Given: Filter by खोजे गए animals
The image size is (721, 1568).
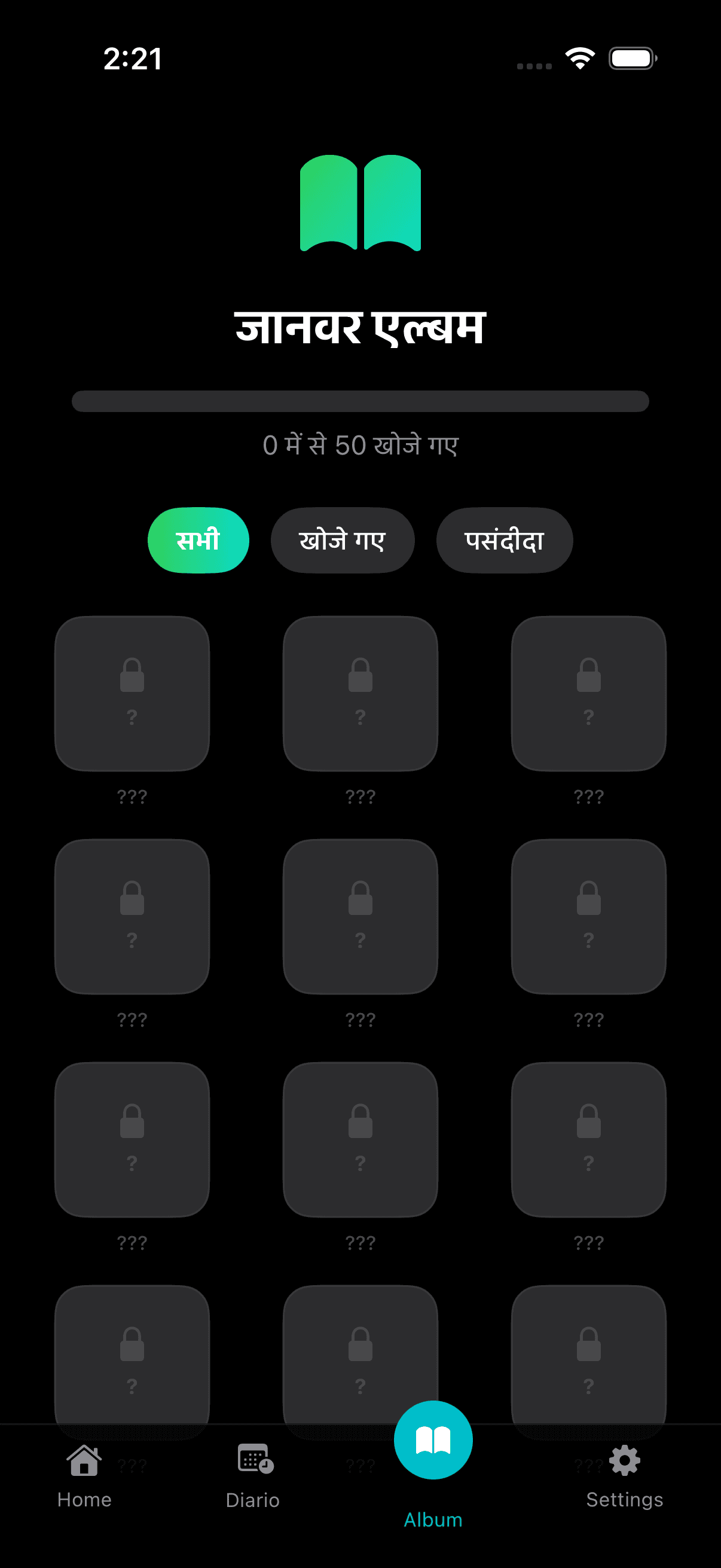Looking at the screenshot, I should pyautogui.click(x=343, y=540).
